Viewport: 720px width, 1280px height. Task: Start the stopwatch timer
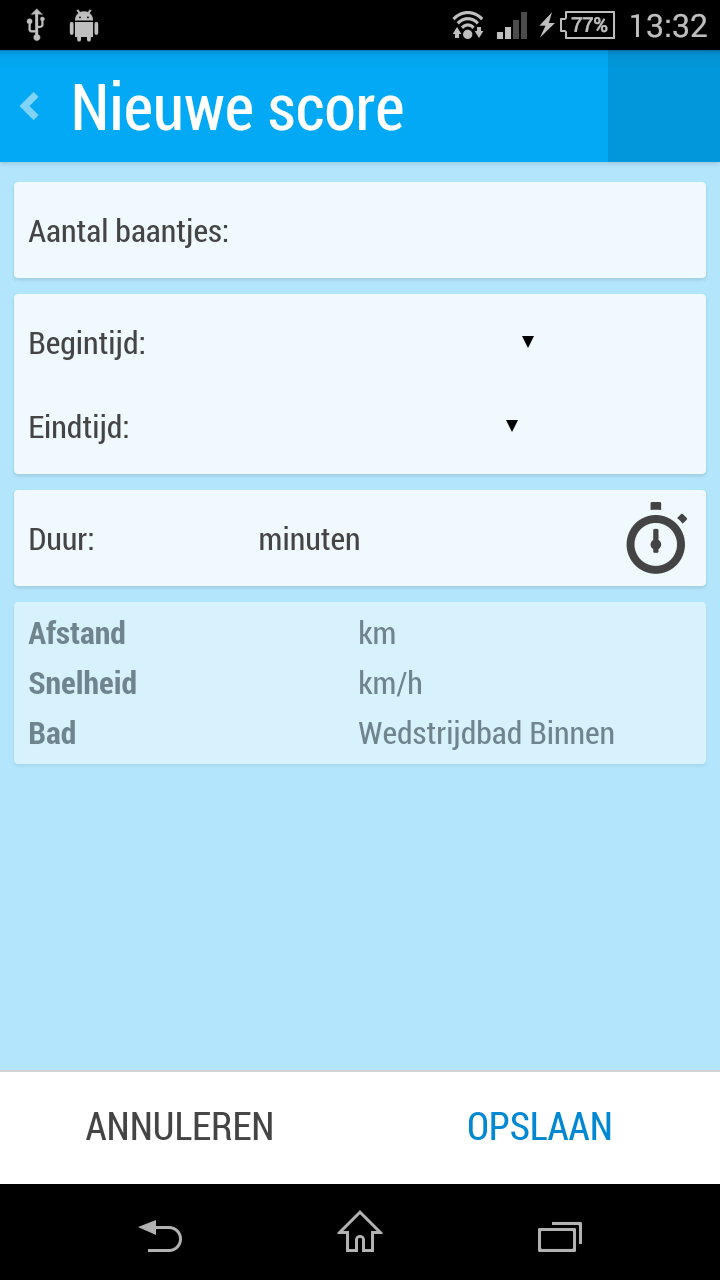click(x=656, y=538)
